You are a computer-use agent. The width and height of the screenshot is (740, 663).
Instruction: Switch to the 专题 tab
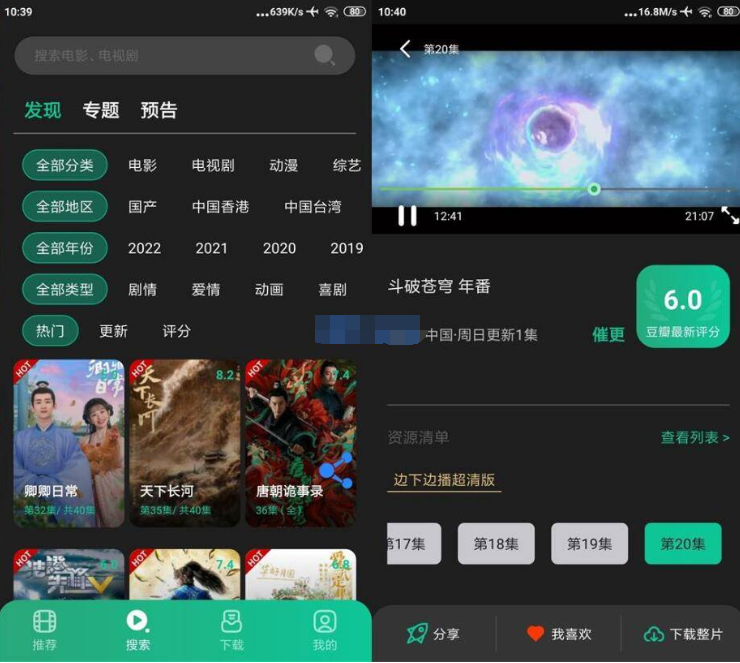[x=101, y=110]
